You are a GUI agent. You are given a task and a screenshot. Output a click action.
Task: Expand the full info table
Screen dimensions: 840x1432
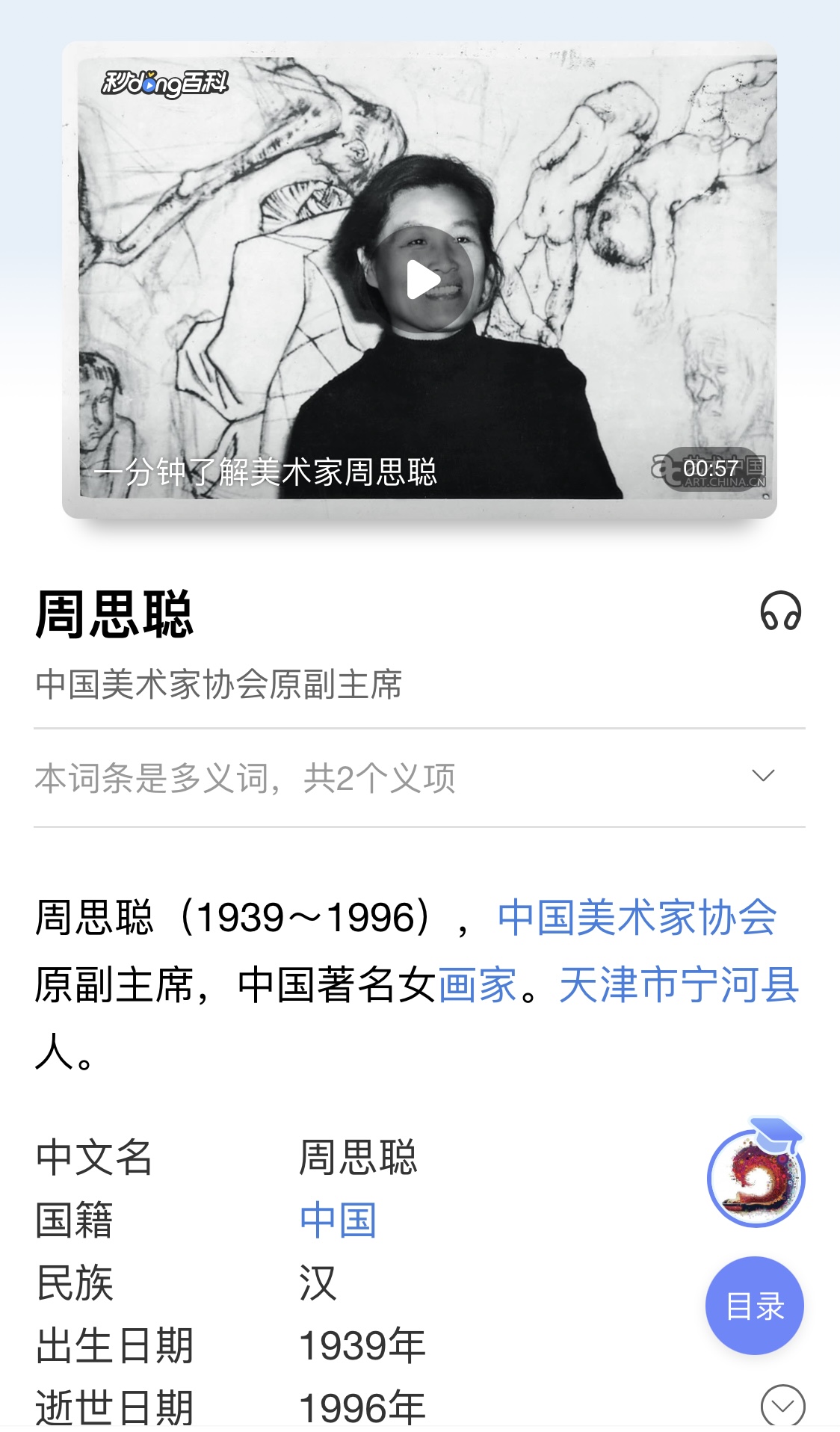[x=782, y=1407]
